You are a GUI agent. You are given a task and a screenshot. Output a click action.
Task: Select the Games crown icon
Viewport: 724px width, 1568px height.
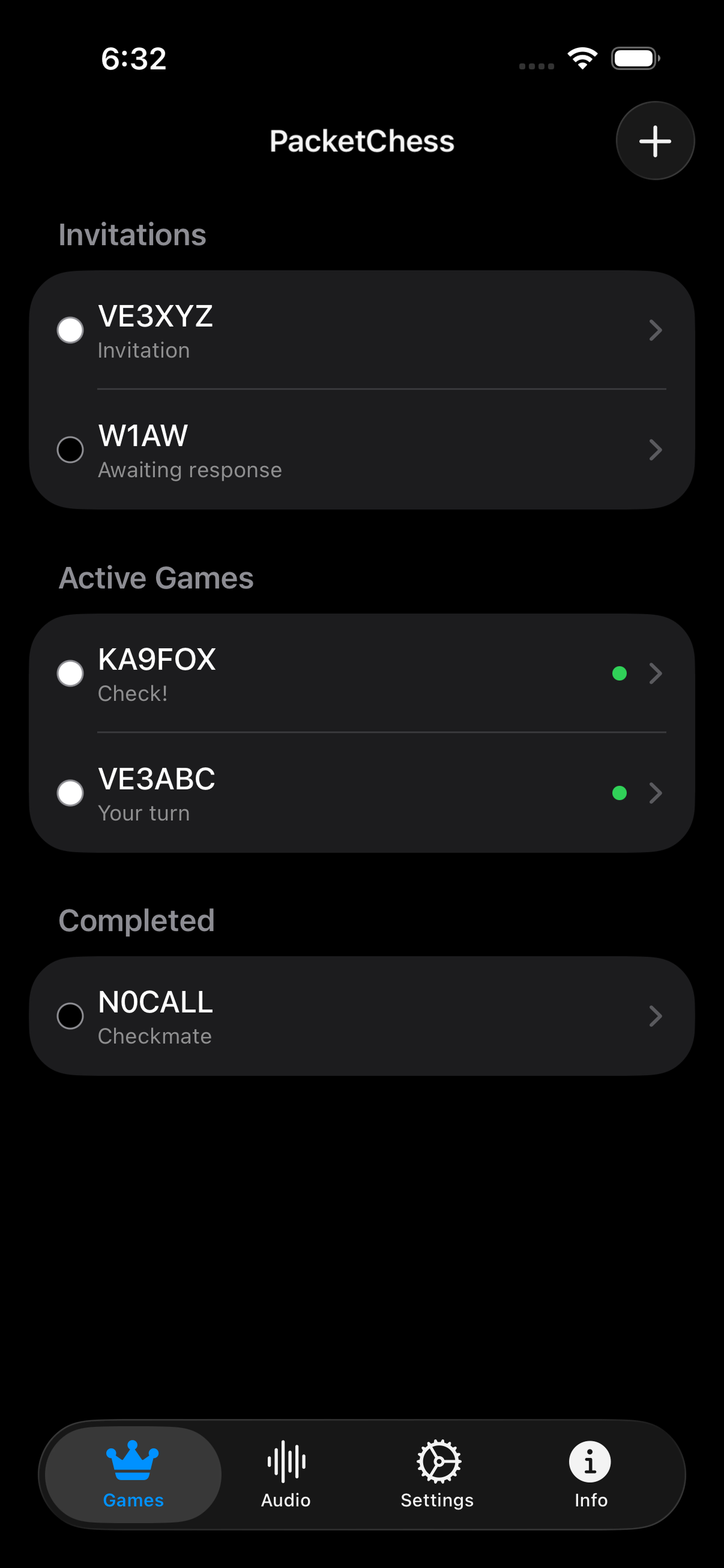[x=133, y=1461]
